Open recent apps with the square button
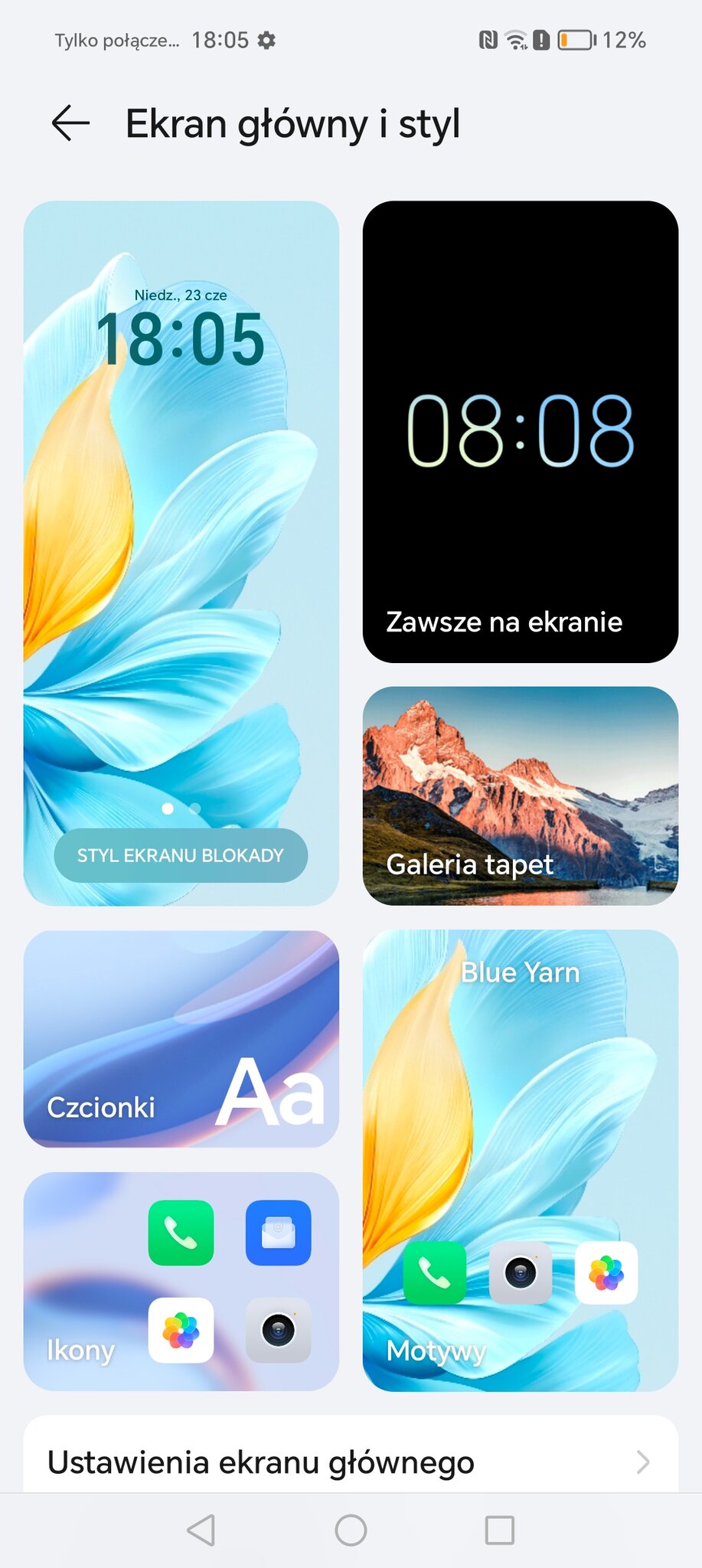 click(500, 1530)
